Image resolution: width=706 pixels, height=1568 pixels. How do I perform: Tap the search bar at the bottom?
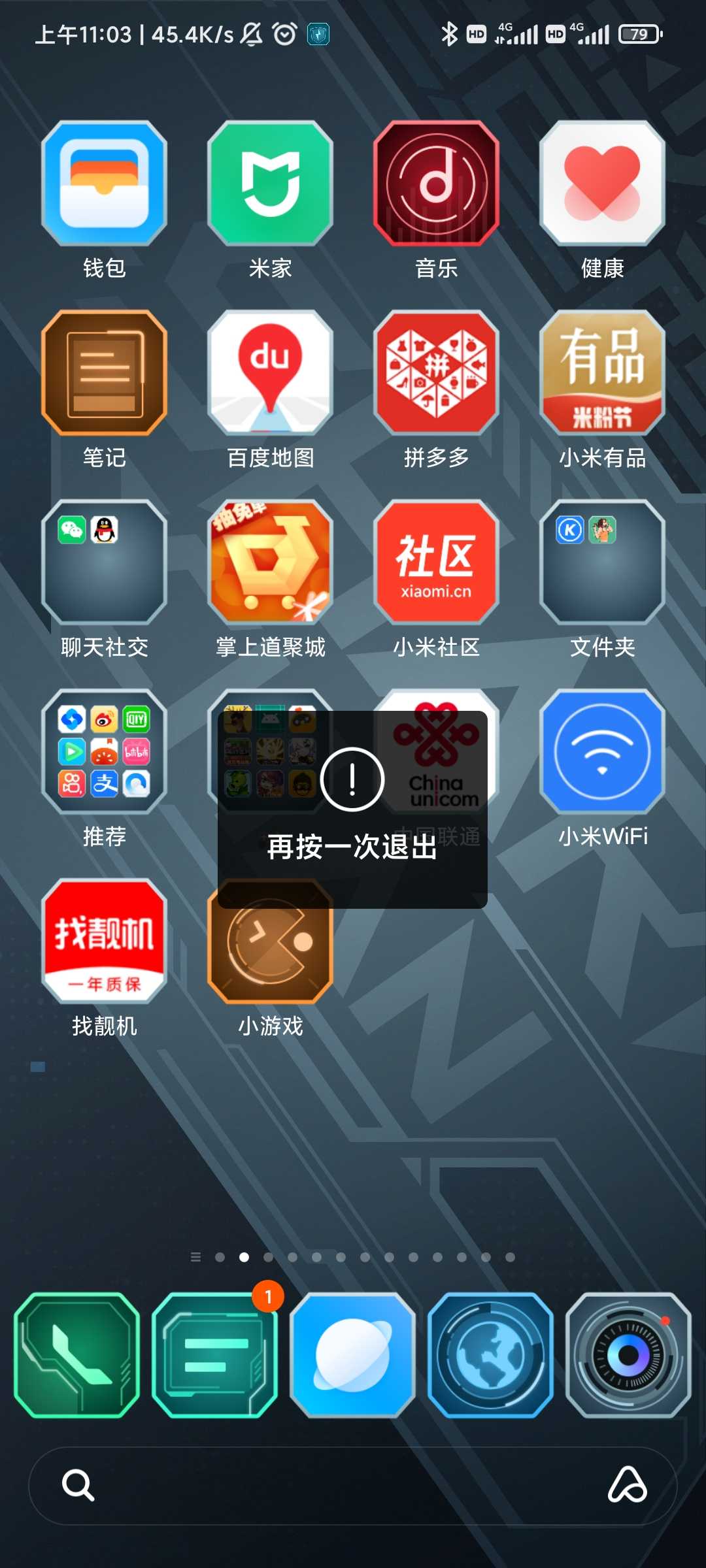click(x=353, y=1486)
